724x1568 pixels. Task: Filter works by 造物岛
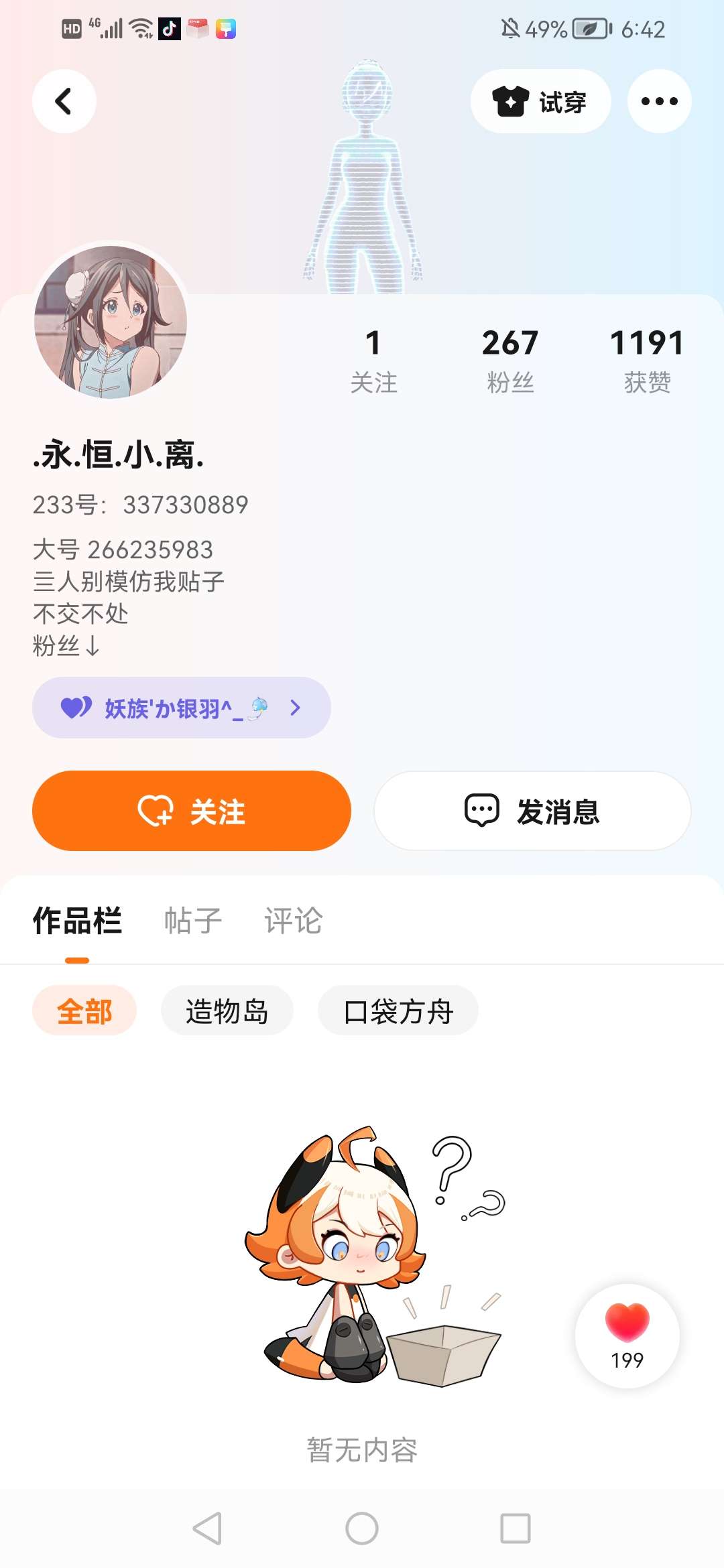pos(227,1010)
